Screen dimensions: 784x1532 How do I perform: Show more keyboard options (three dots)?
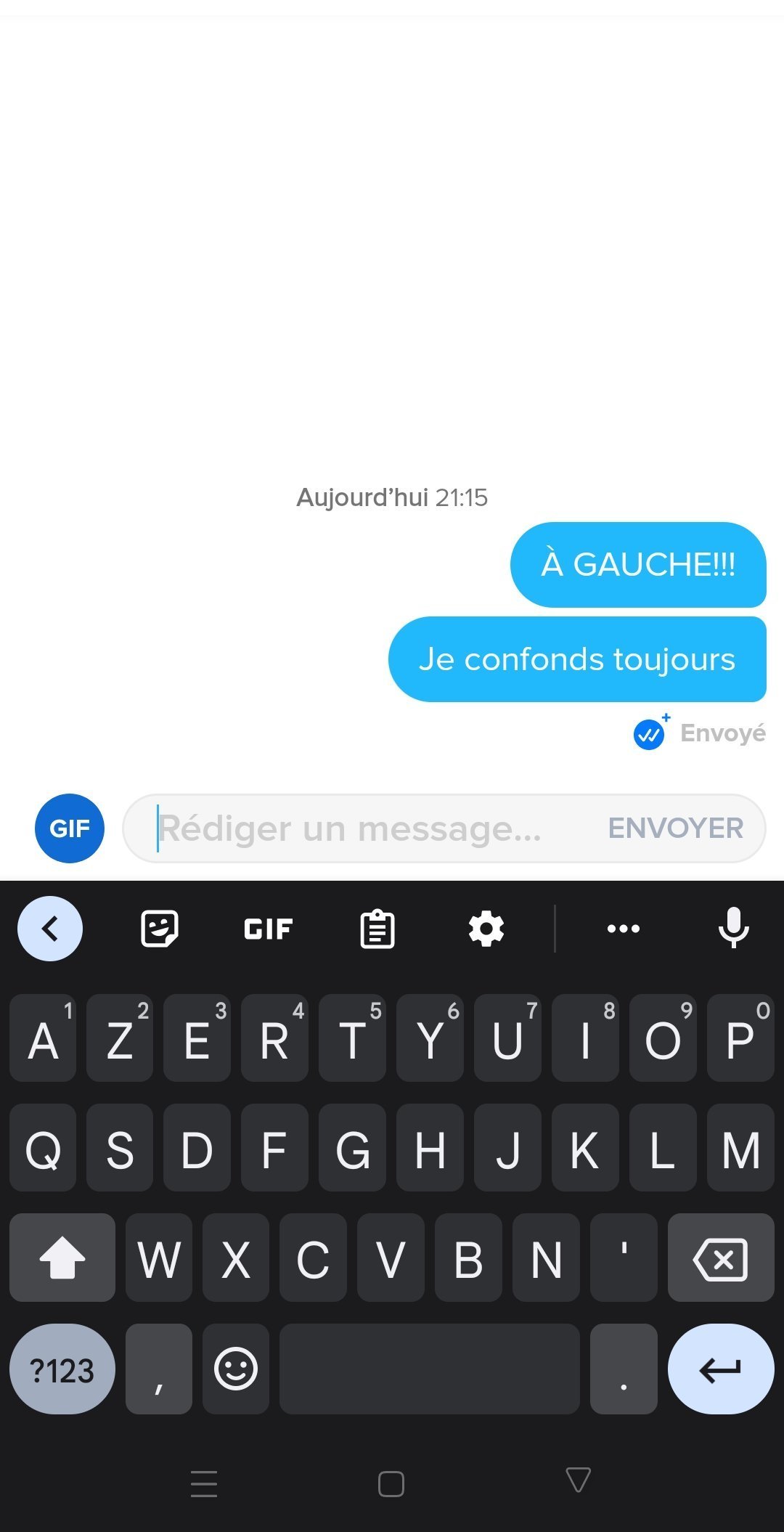point(623,929)
